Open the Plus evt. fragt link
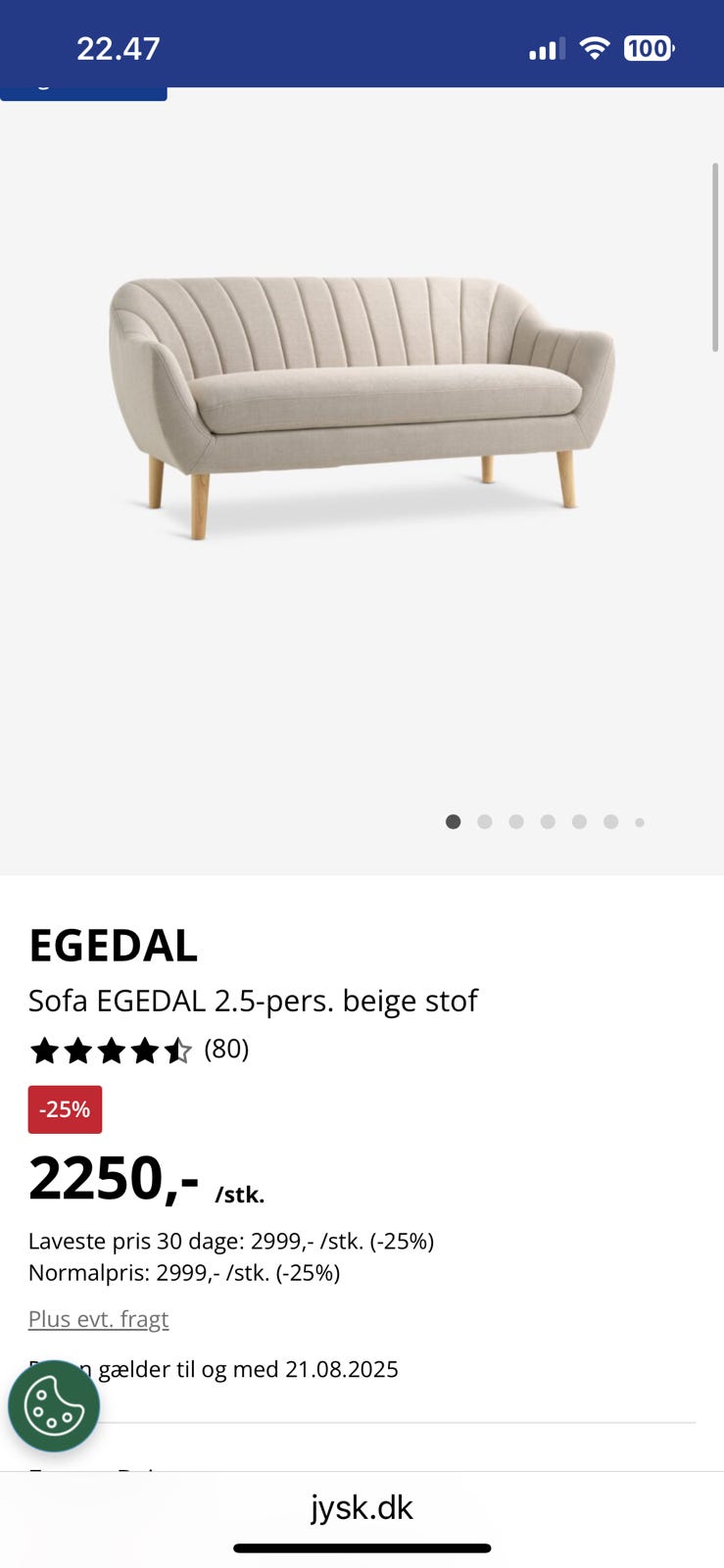This screenshot has width=724, height=1568. (x=98, y=1318)
